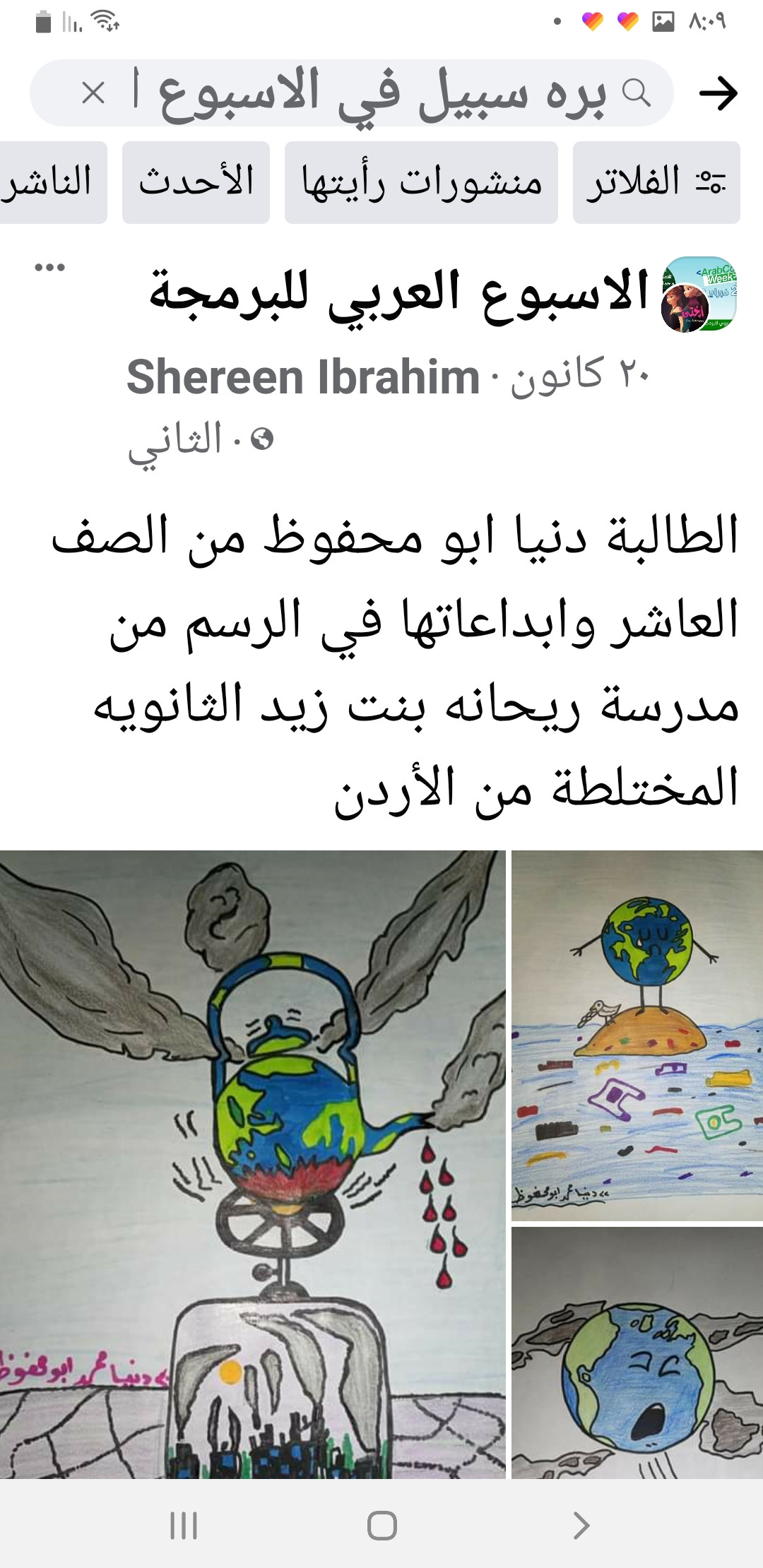This screenshot has width=763, height=1568.
Task: Select the الأحدث filter chip
Action: [196, 183]
